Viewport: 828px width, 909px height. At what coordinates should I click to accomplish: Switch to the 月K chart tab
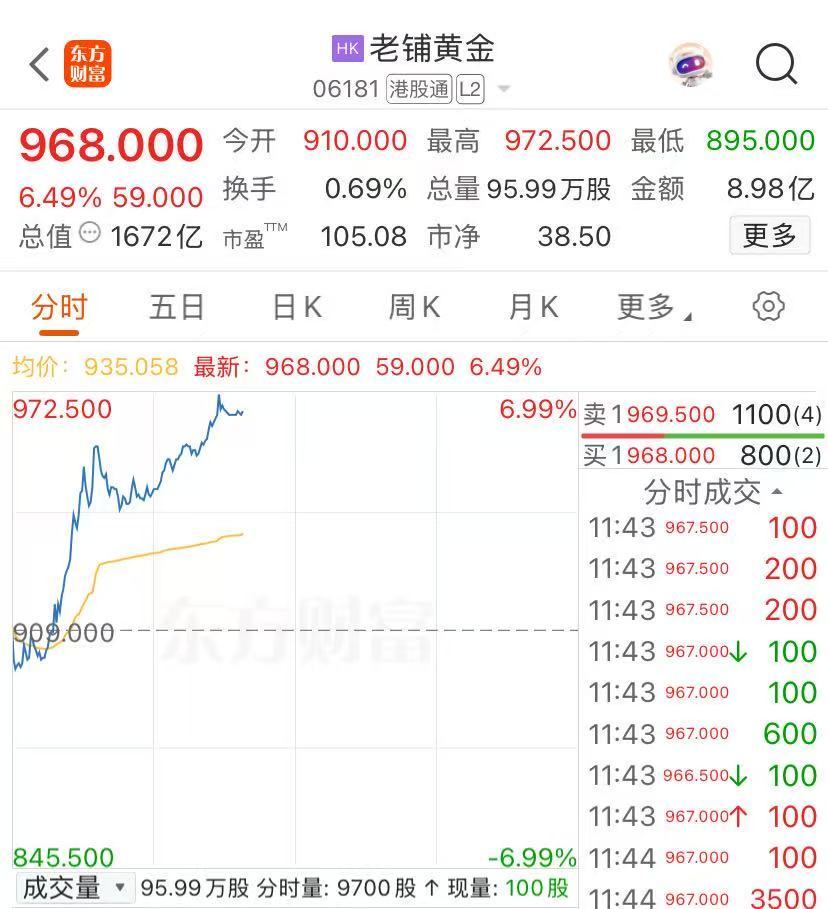pyautogui.click(x=531, y=307)
